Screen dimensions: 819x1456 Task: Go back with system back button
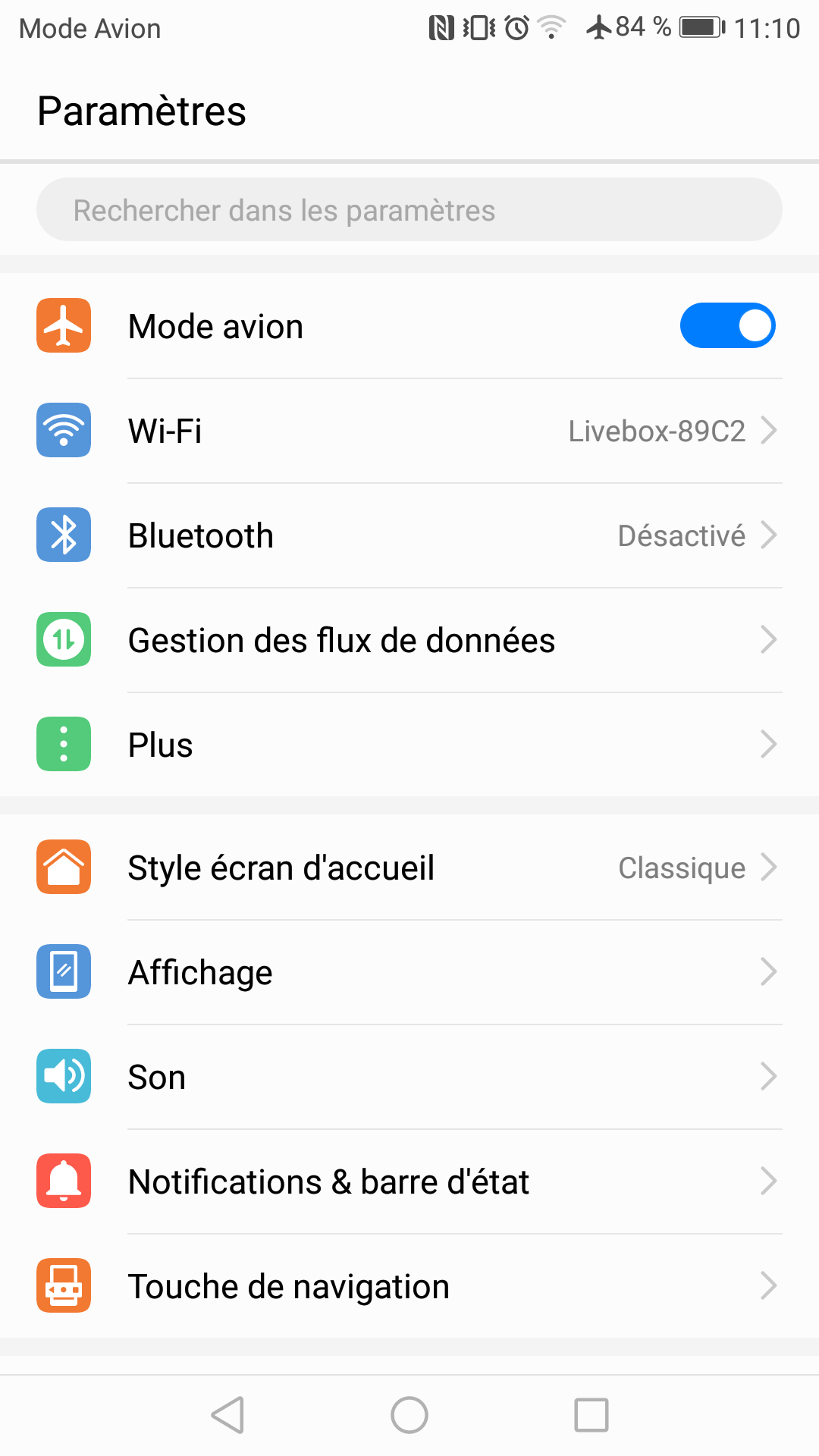point(227,1415)
